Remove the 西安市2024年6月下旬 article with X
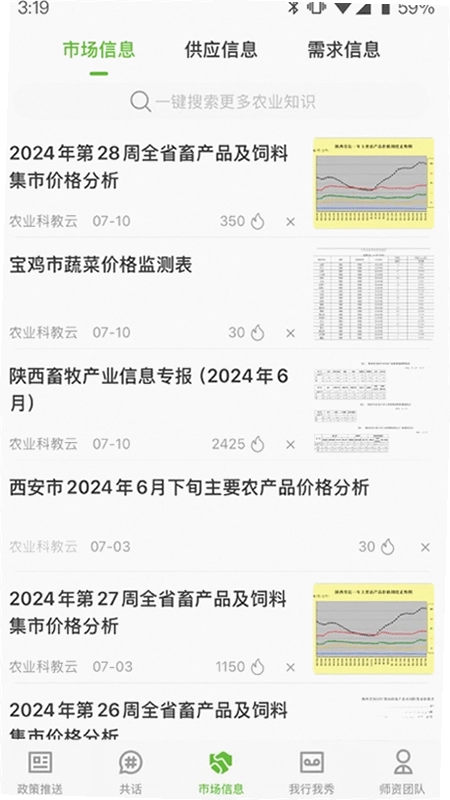Screen dimensions: 450x800 coord(425,547)
